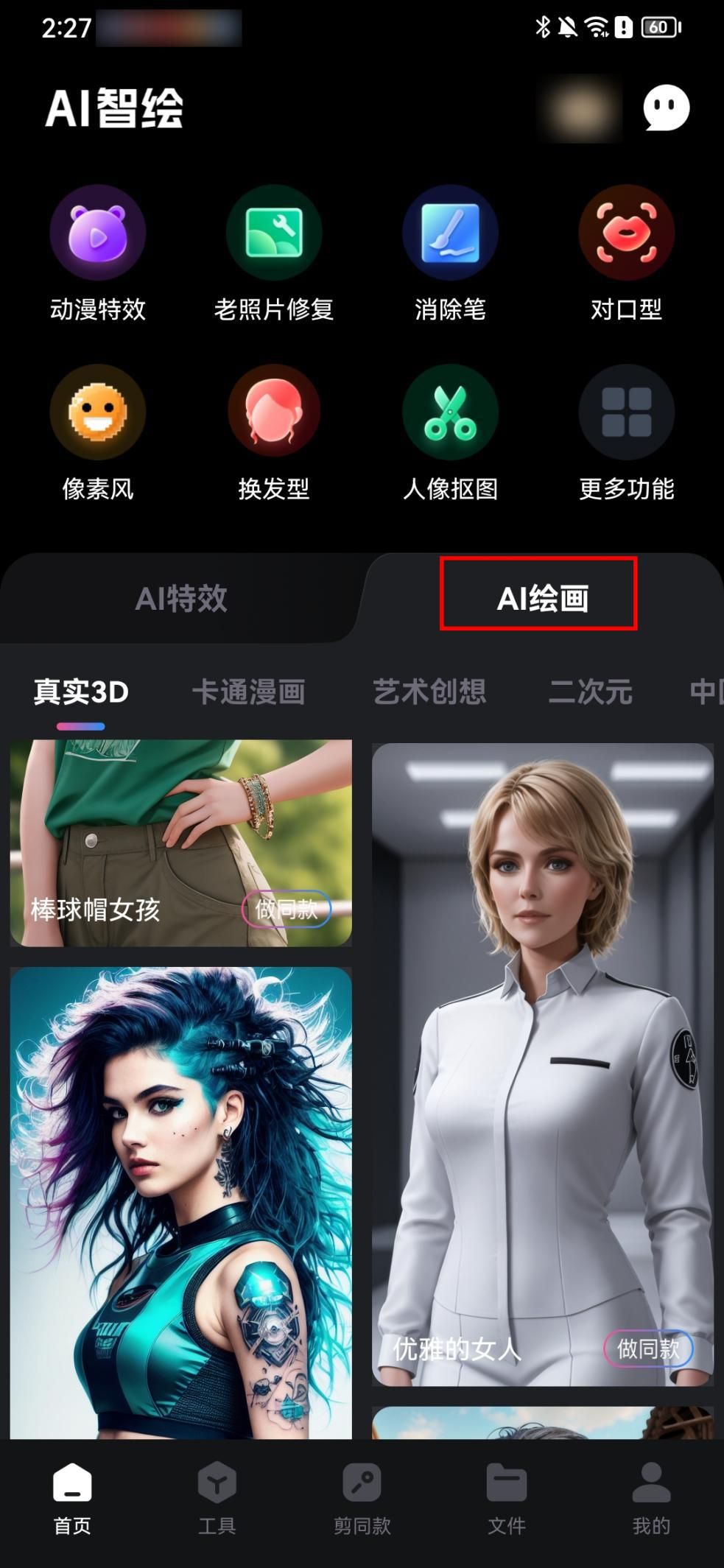Switch to 二次元 category
Image resolution: width=724 pixels, height=1568 pixels.
point(591,692)
